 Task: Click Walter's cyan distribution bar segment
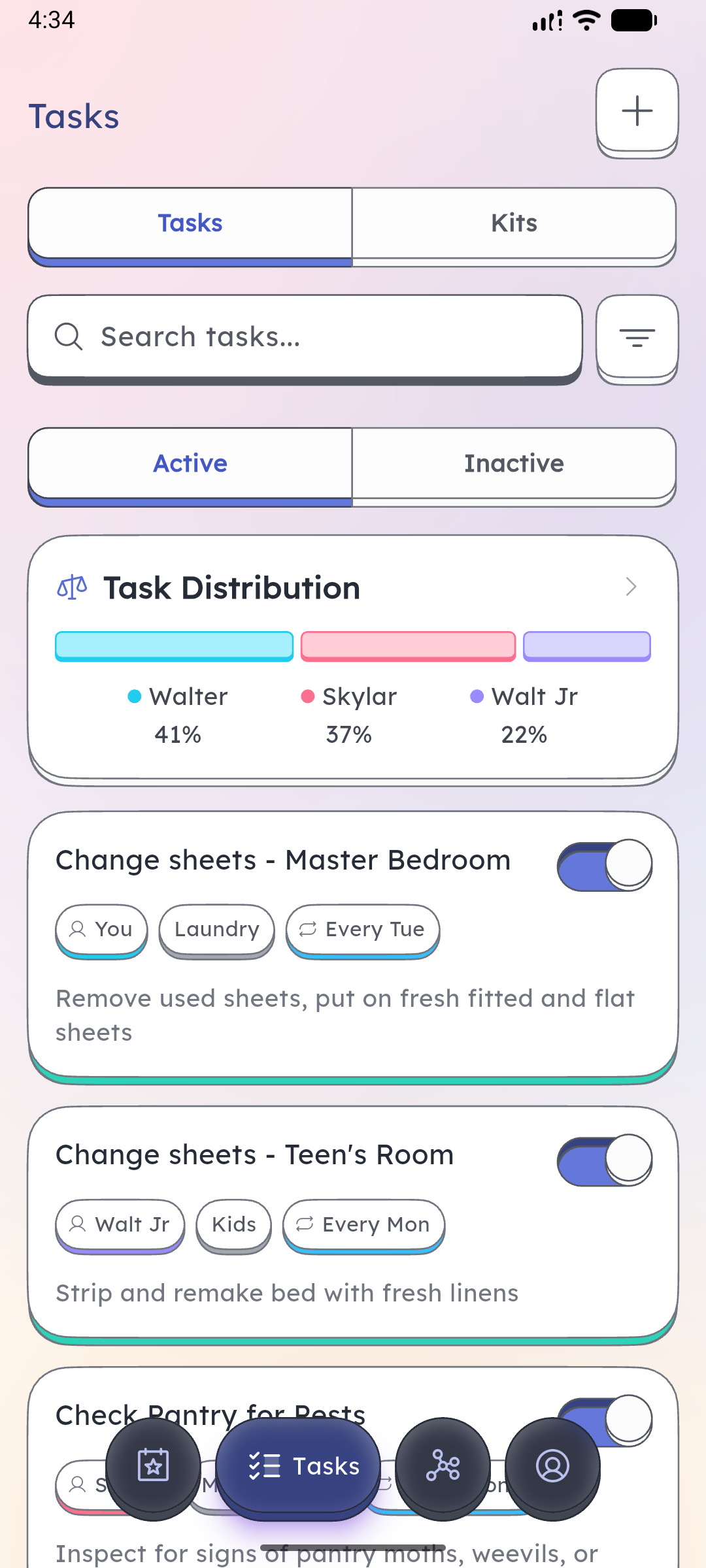(173, 645)
